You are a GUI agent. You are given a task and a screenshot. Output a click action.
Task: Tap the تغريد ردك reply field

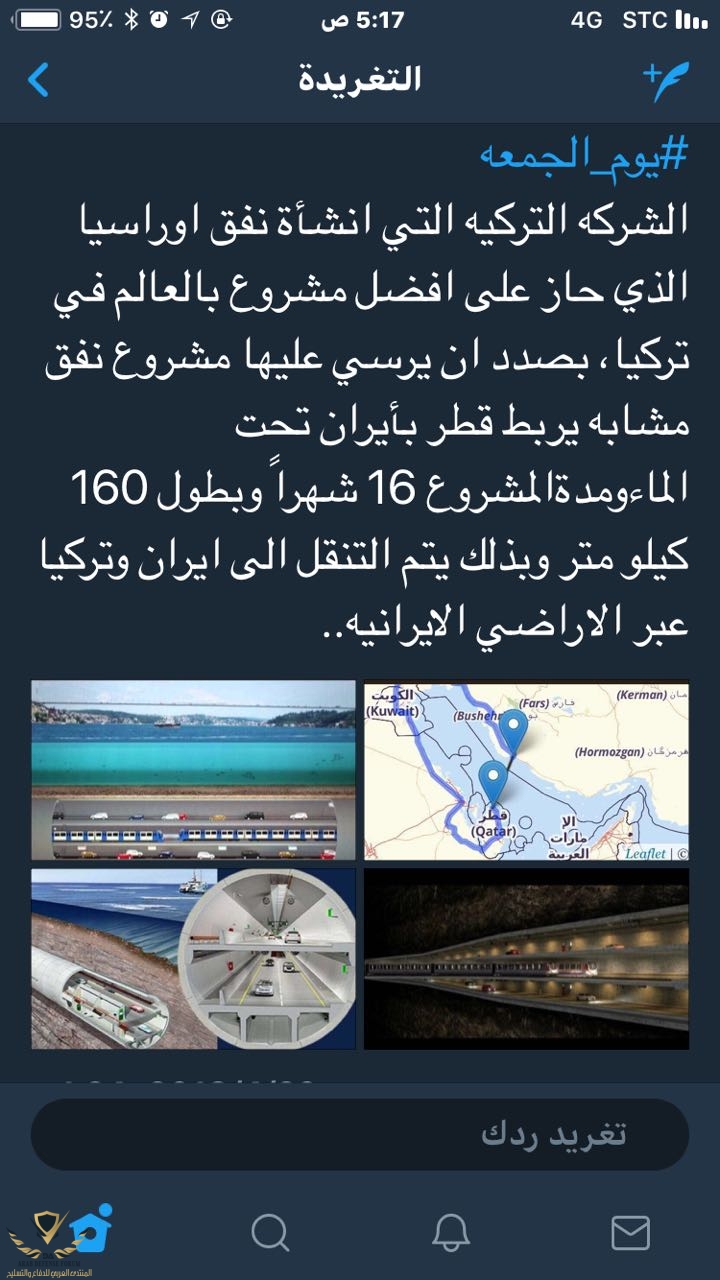point(360,1134)
